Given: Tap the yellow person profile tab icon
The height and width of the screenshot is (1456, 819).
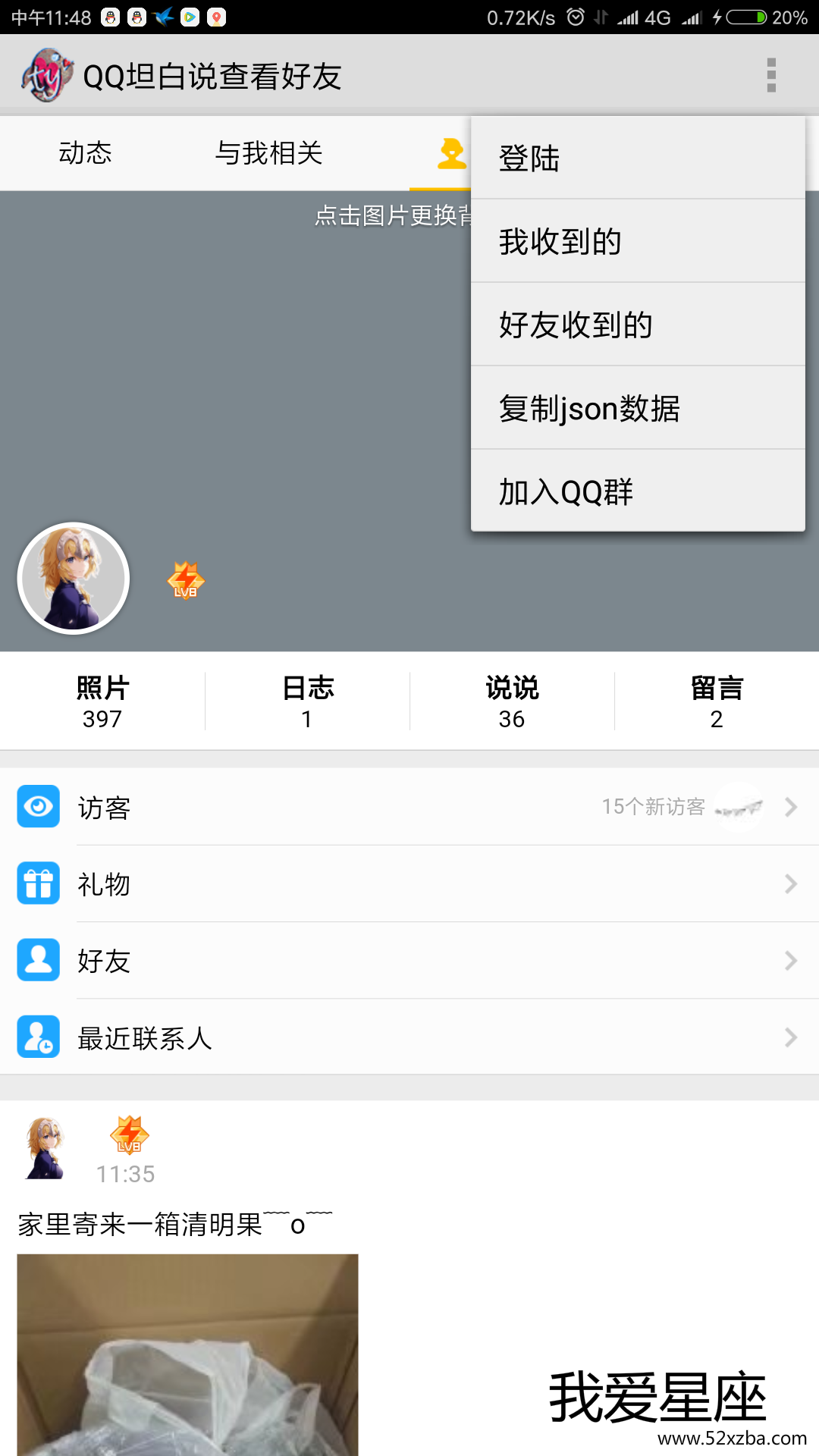Looking at the screenshot, I should point(451,154).
